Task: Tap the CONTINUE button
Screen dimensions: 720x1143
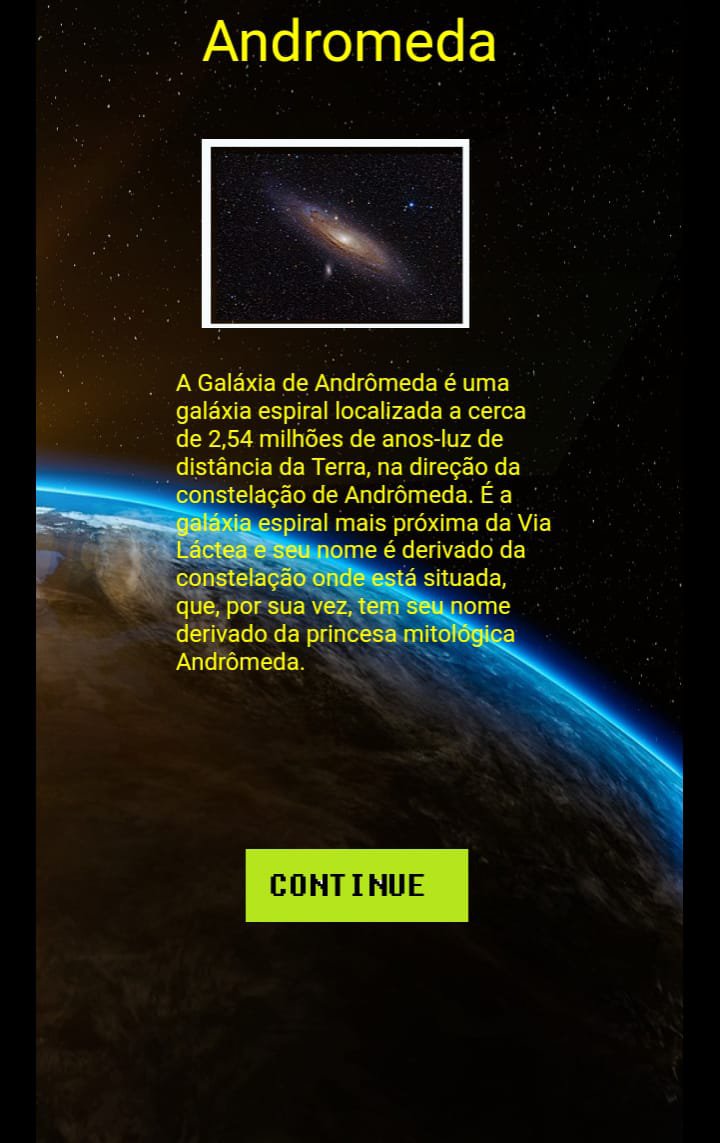Action: click(356, 885)
